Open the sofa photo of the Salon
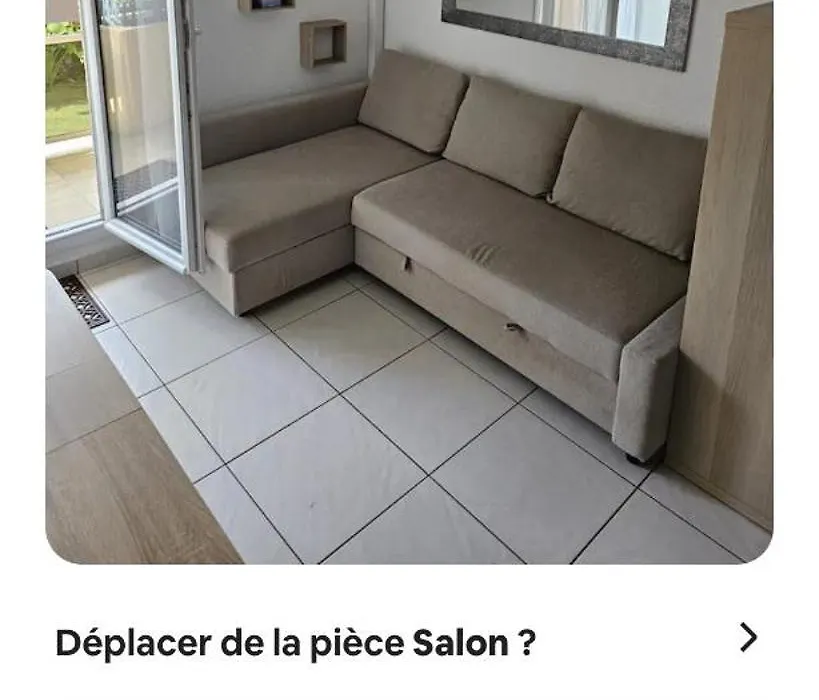The height and width of the screenshot is (700, 819). click(408, 280)
